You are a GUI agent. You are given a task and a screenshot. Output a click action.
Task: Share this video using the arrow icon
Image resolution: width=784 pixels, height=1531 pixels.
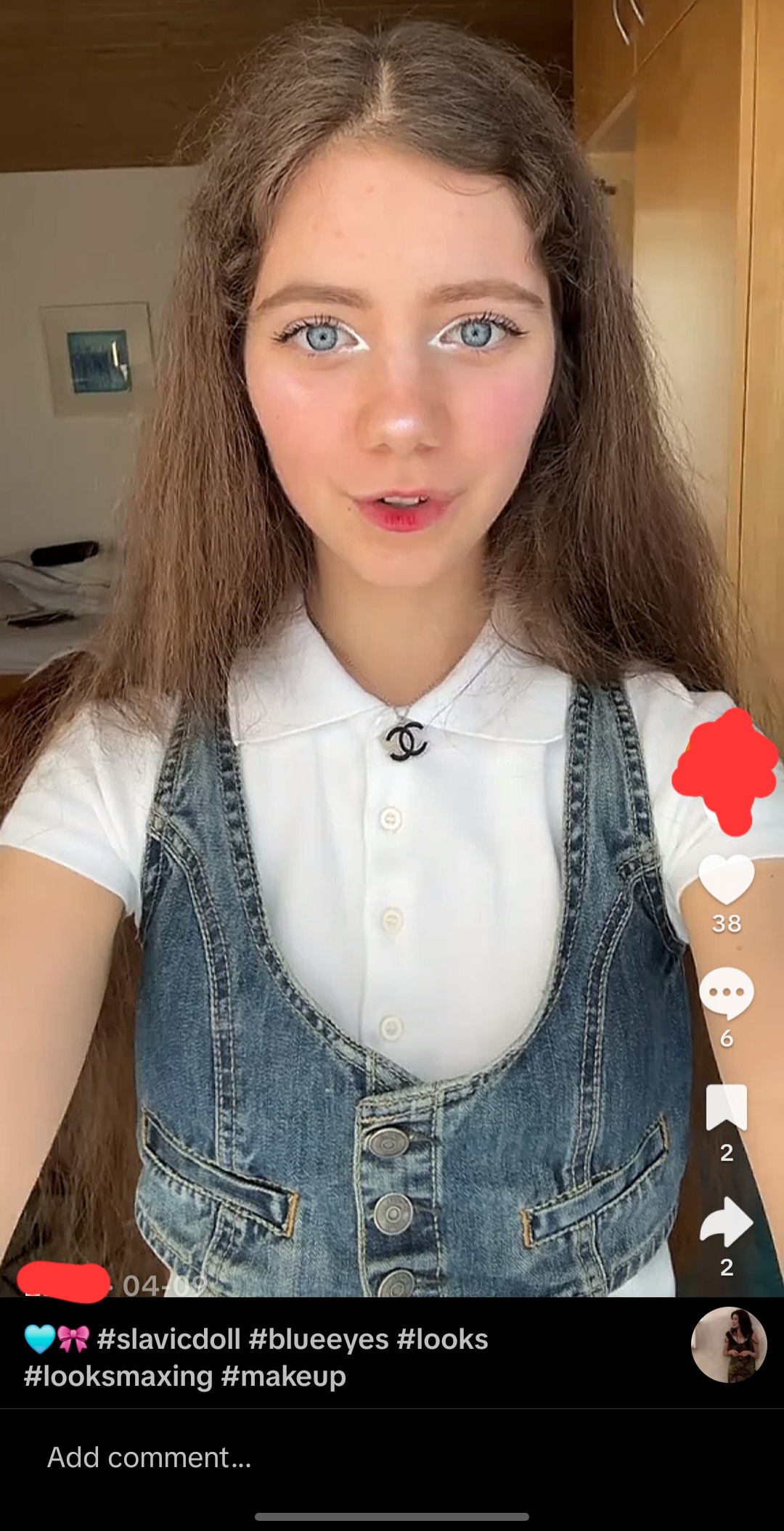click(x=727, y=1222)
